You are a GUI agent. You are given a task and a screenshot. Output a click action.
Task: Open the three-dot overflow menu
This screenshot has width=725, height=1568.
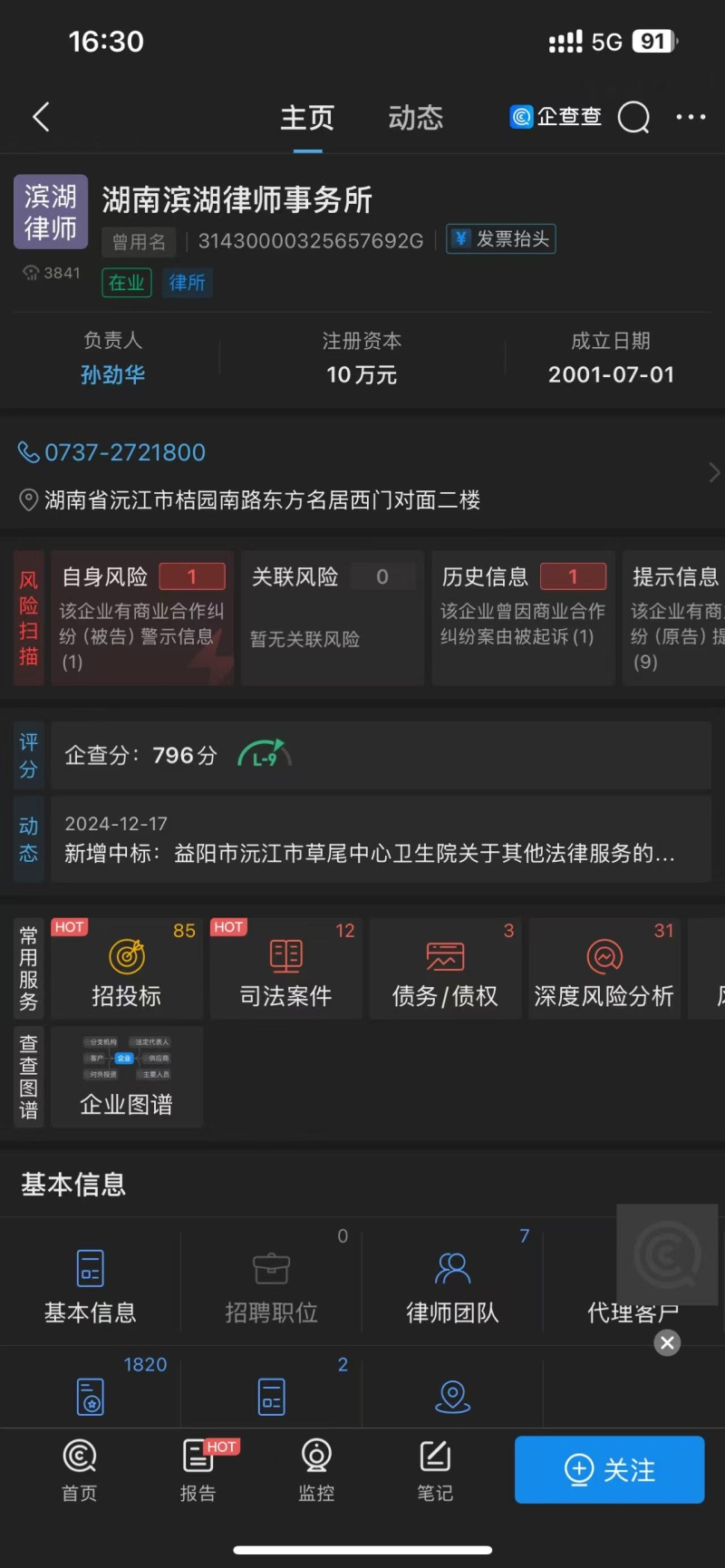click(691, 117)
